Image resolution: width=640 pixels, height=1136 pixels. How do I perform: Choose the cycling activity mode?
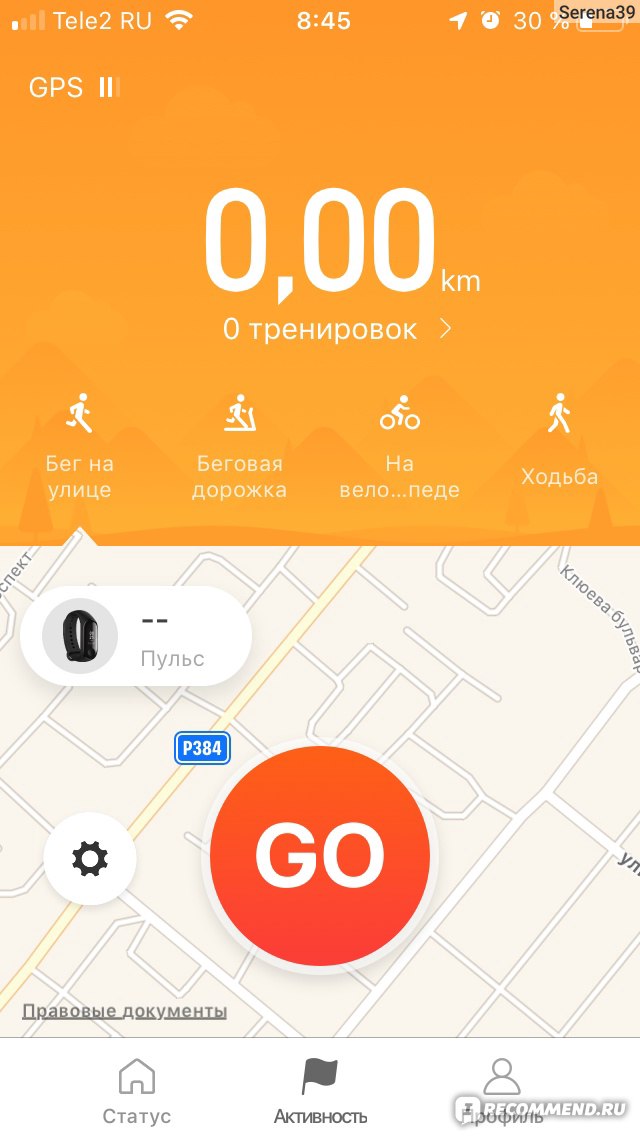click(399, 446)
